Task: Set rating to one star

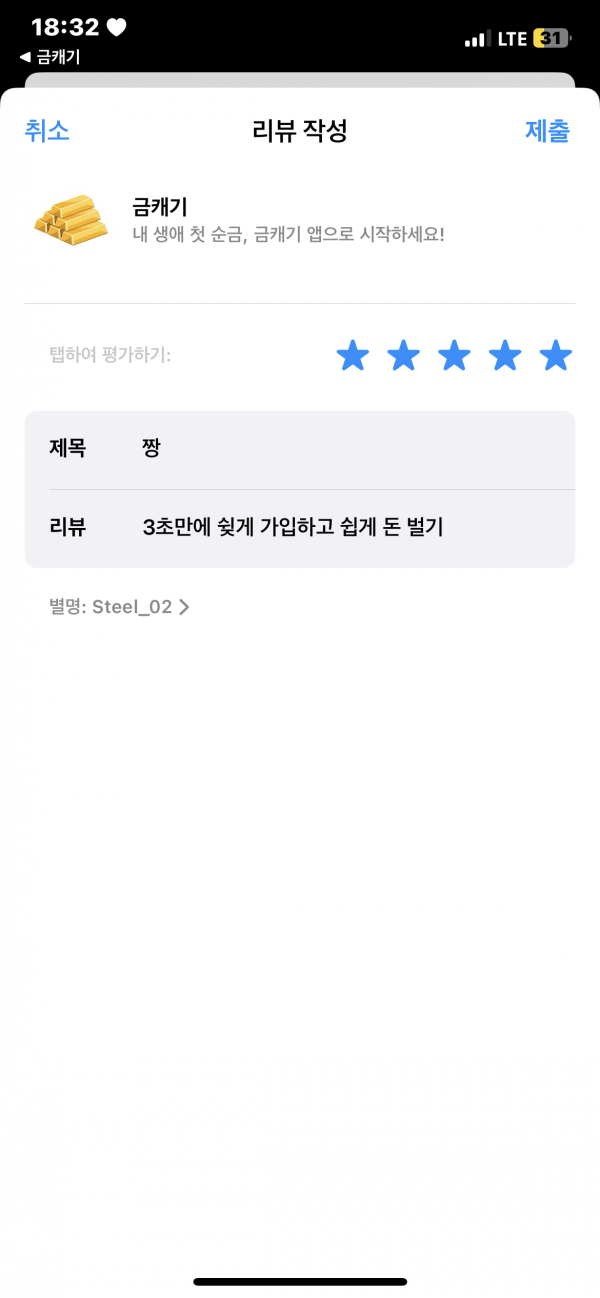Action: point(352,355)
